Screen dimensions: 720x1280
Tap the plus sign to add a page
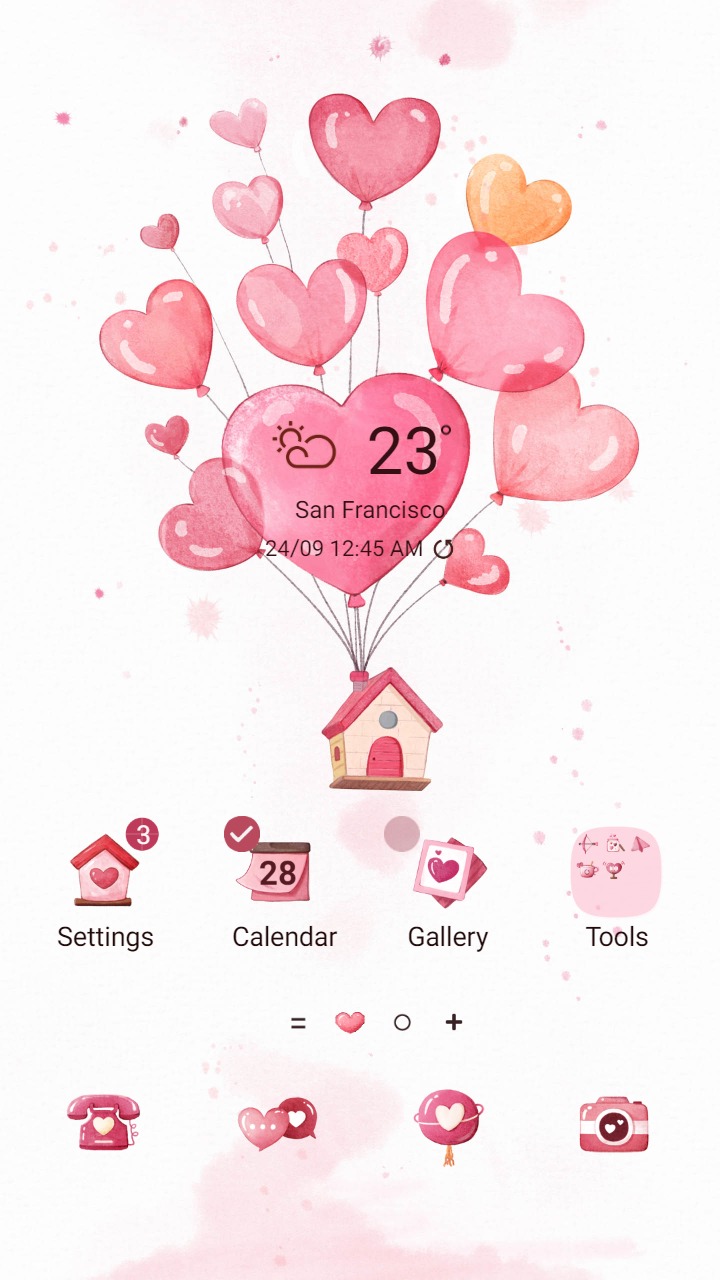453,1022
